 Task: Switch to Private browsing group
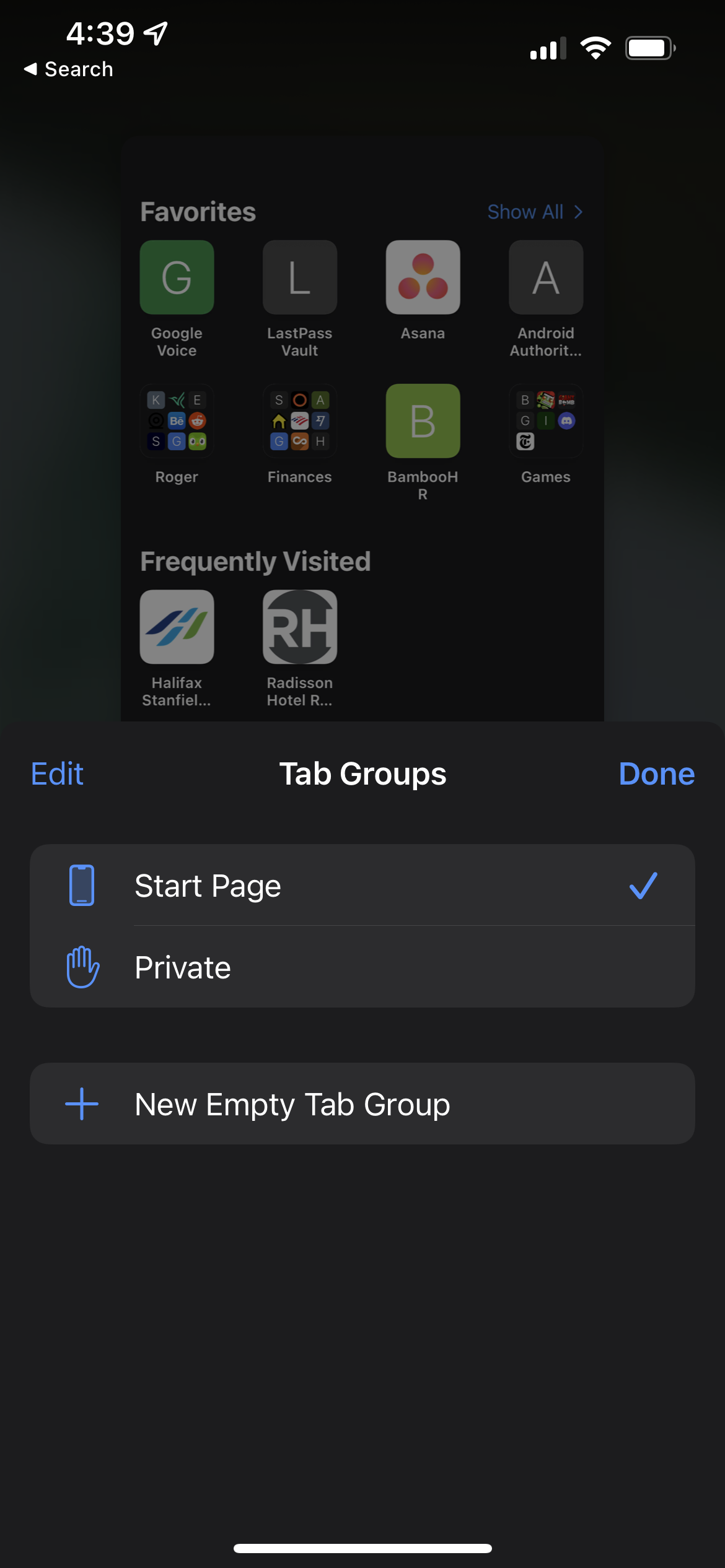(x=362, y=967)
